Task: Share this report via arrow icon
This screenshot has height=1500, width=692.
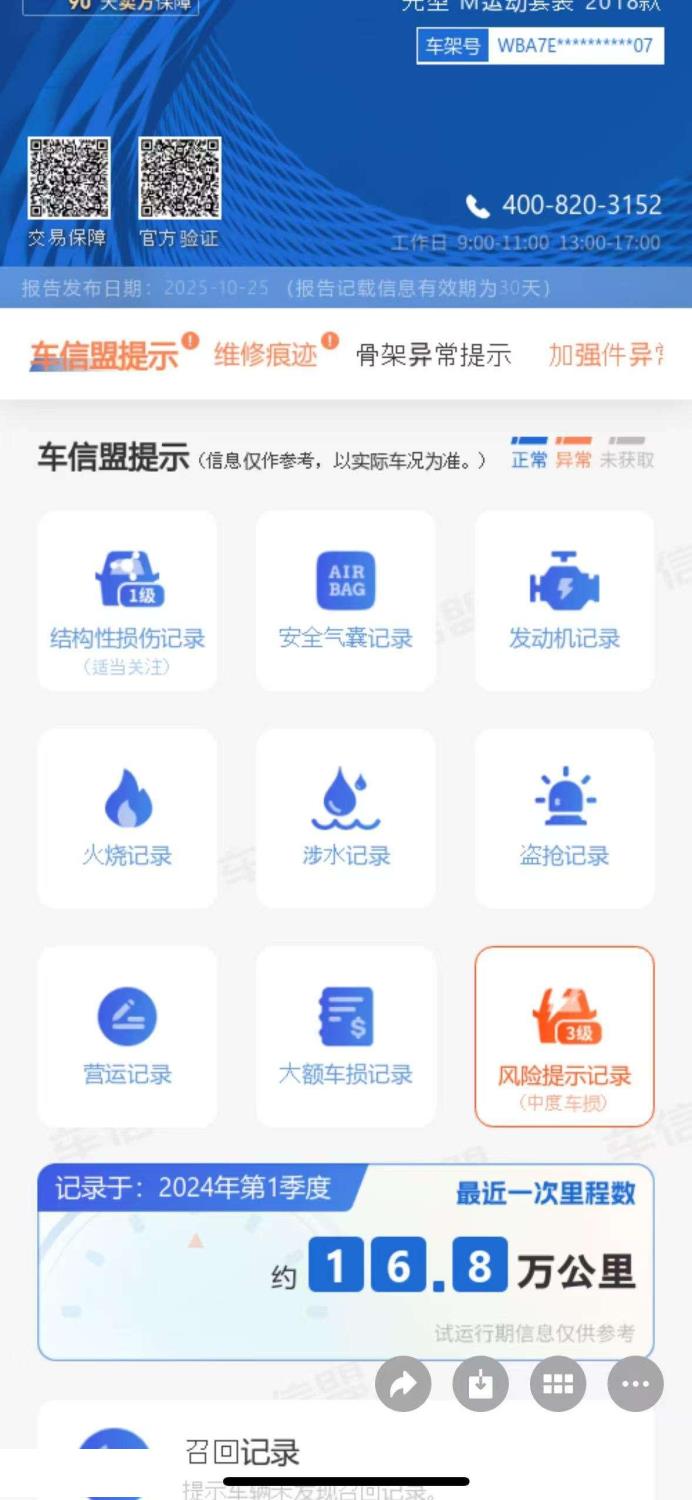Action: (403, 1384)
